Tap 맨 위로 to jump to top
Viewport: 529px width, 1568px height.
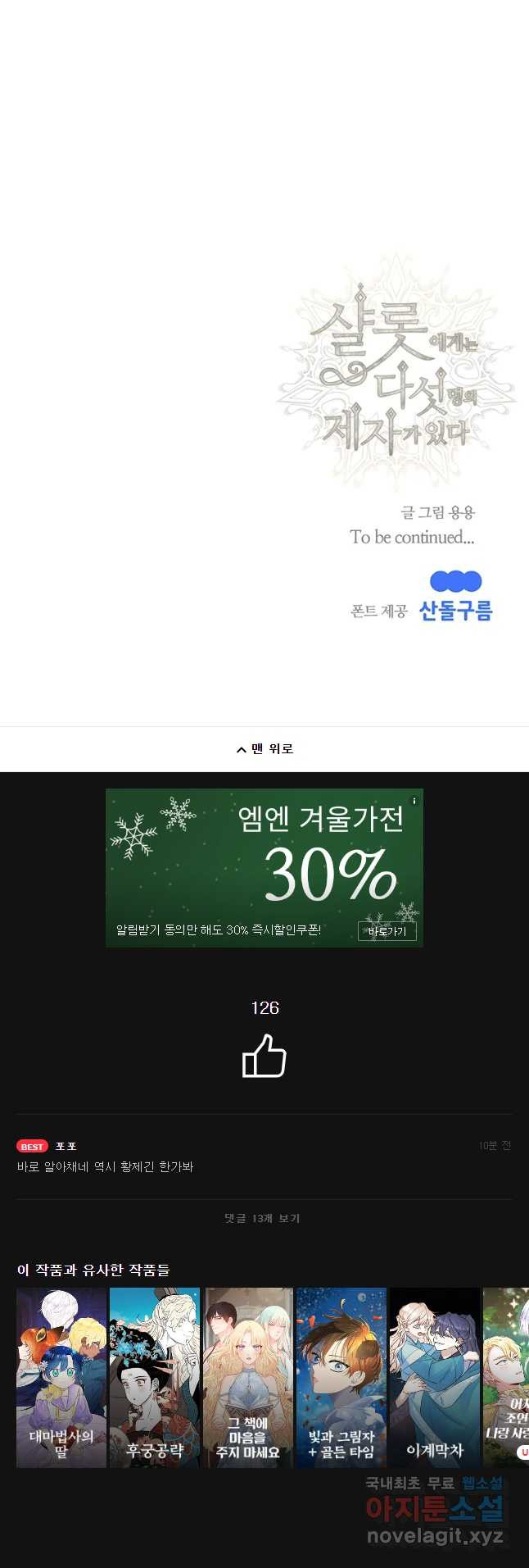click(264, 749)
